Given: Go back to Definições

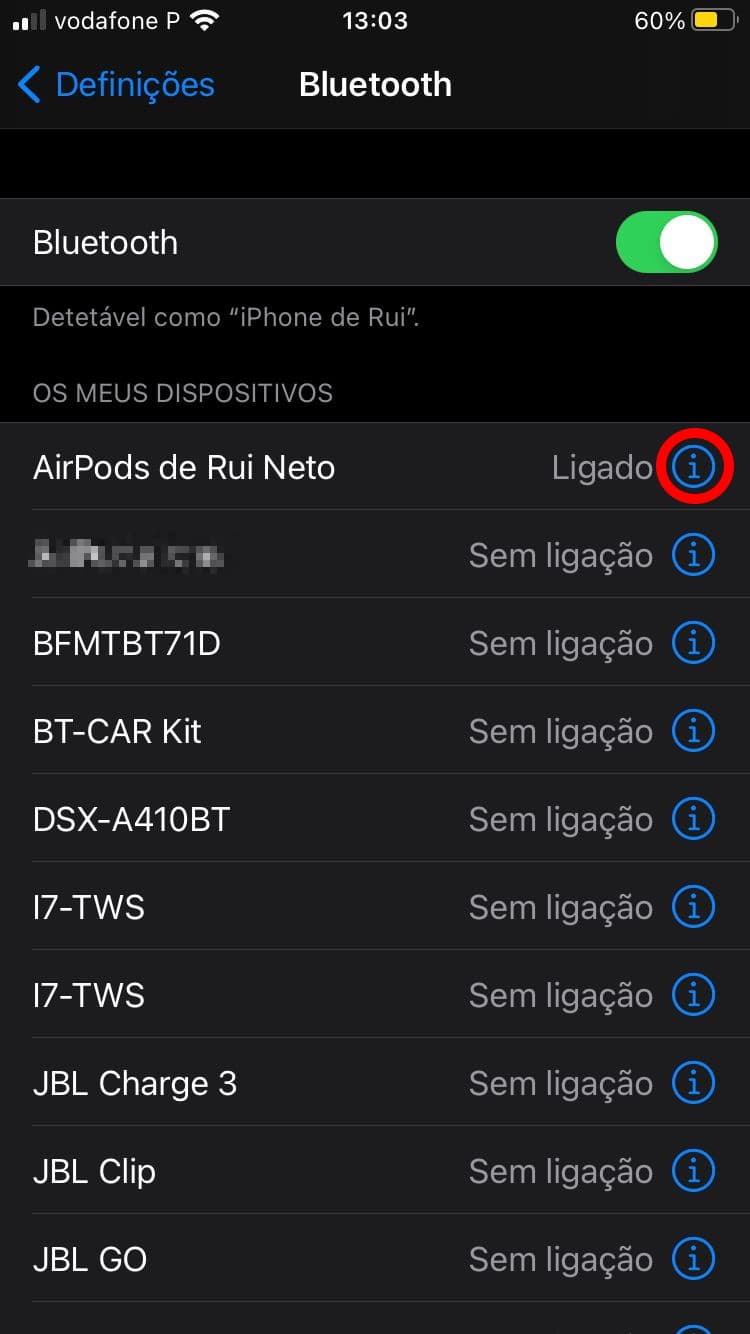Looking at the screenshot, I should click(x=116, y=85).
